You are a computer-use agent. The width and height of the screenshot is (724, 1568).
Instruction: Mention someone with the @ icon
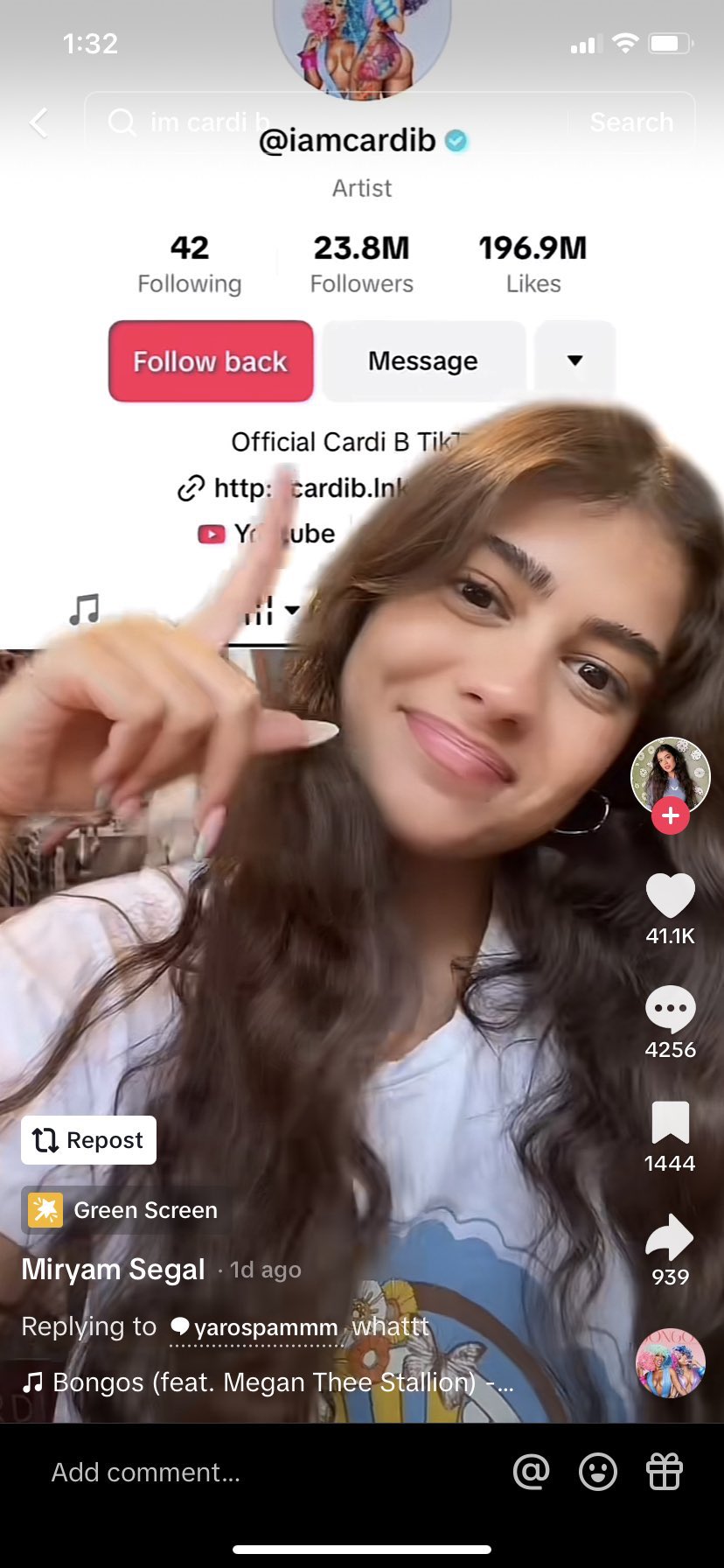531,1473
